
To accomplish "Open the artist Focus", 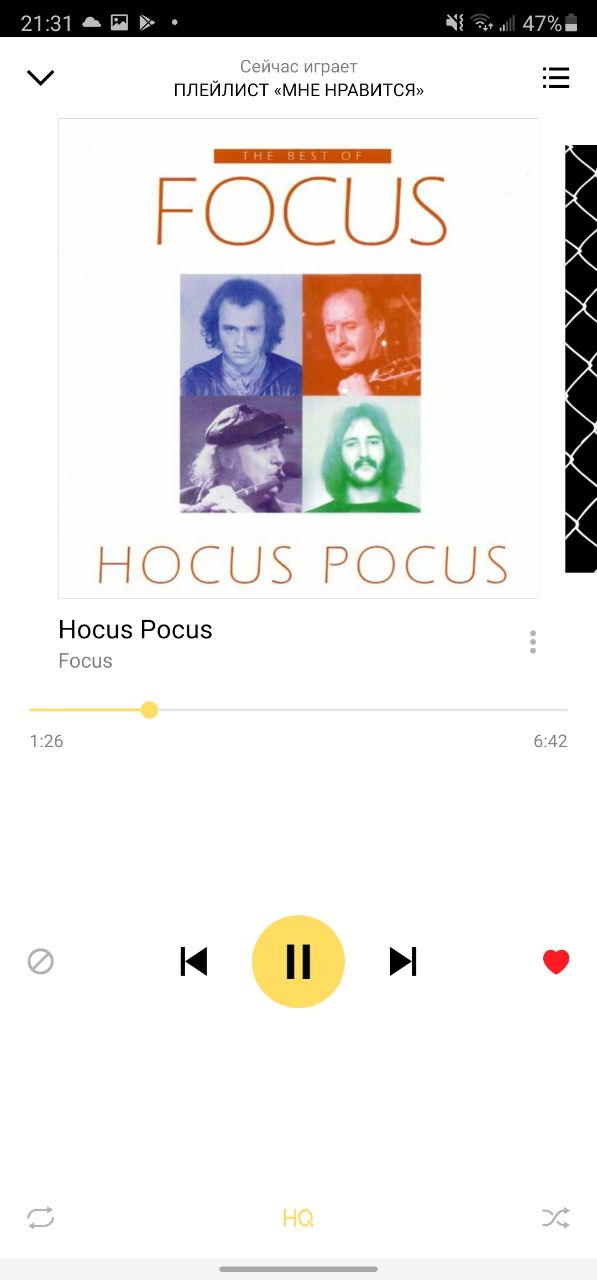I will coord(85,661).
